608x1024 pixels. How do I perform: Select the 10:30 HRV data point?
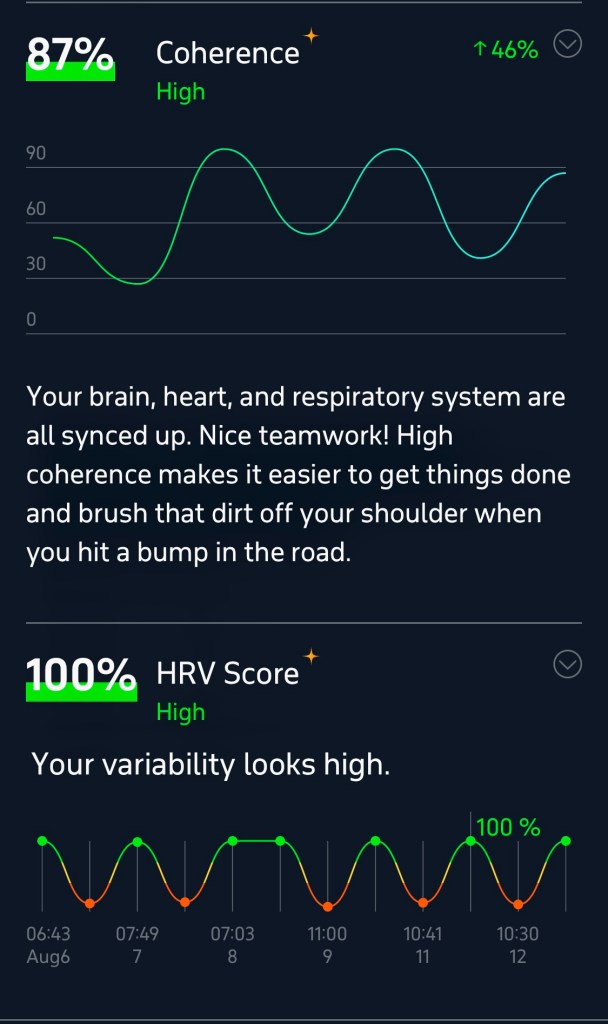[x=518, y=905]
